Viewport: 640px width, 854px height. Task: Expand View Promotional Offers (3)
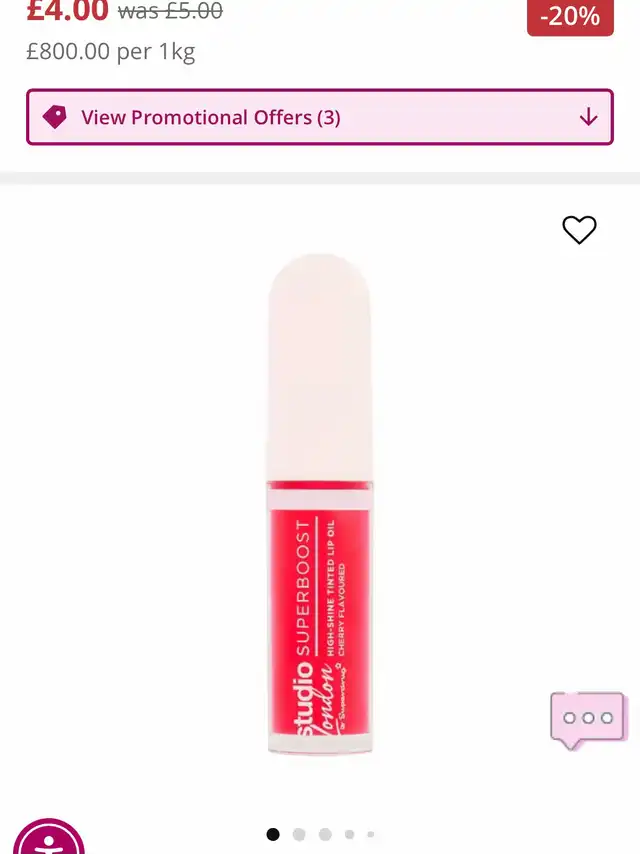[x=319, y=117]
